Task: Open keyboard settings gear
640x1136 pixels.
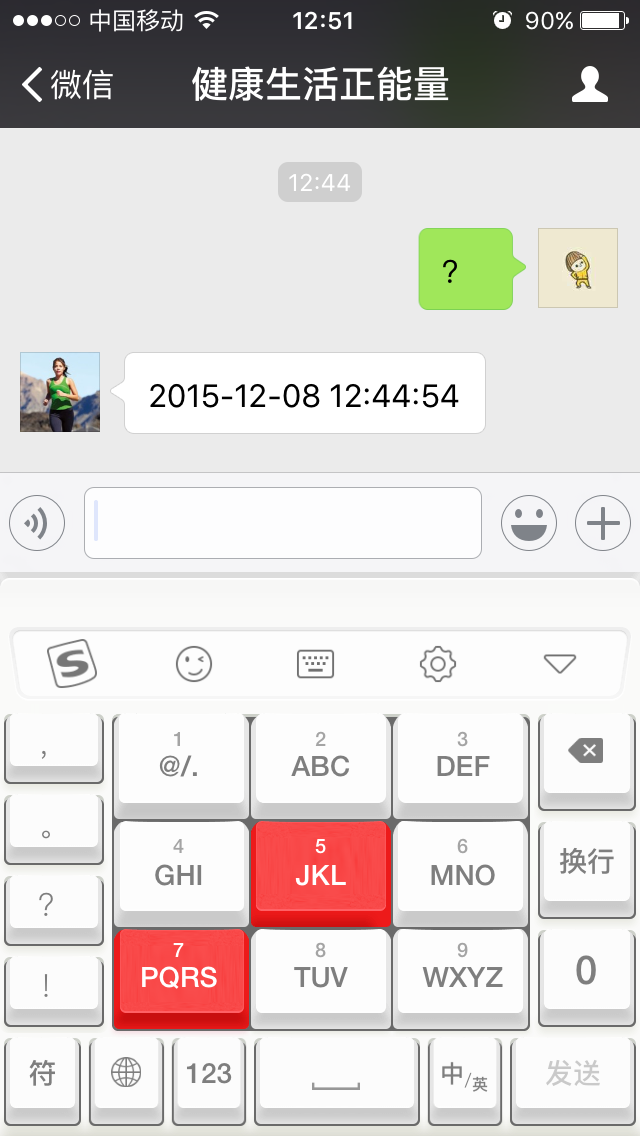Action: tap(438, 663)
